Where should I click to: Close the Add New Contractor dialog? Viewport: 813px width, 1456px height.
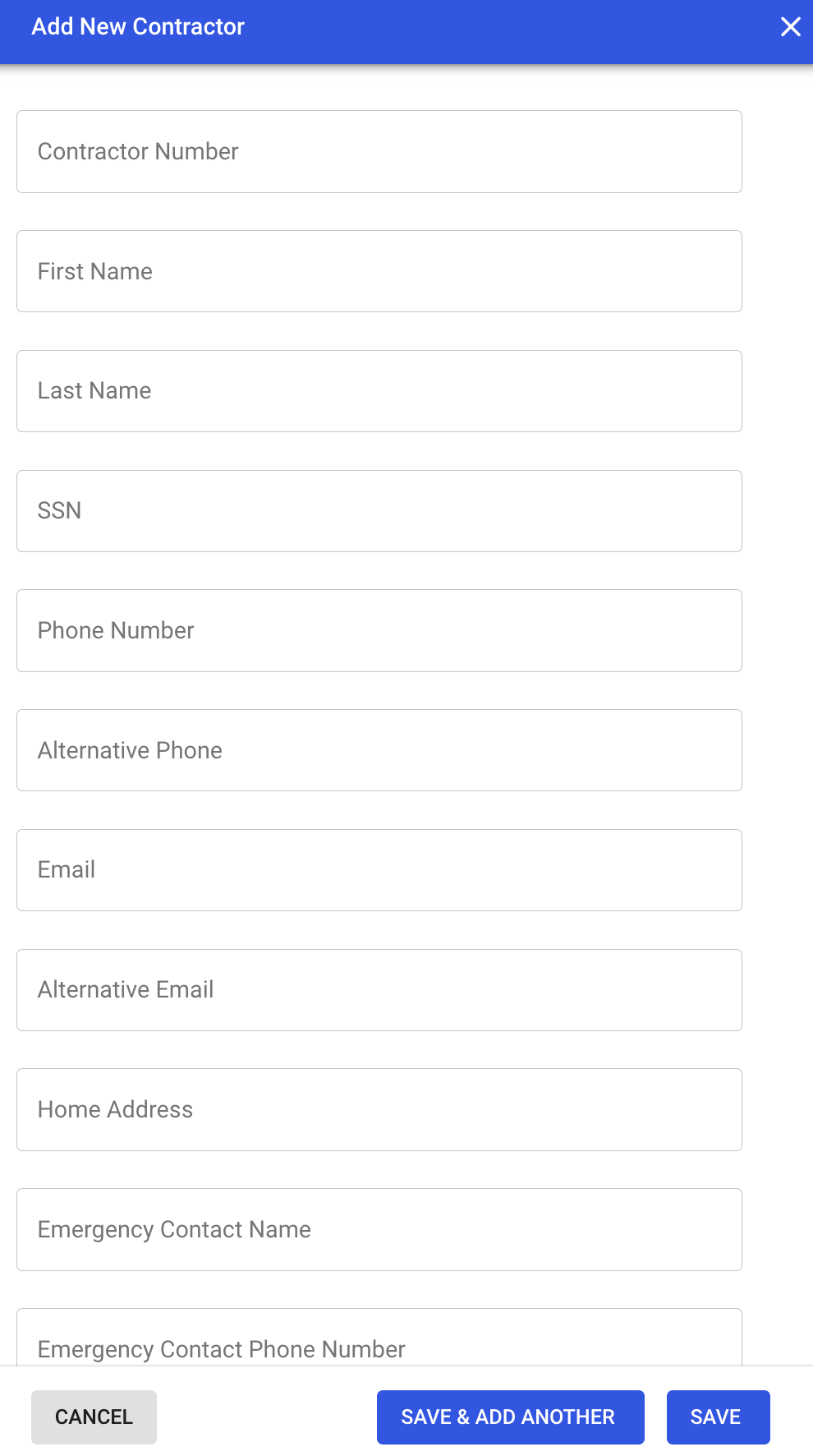pyautogui.click(x=790, y=27)
